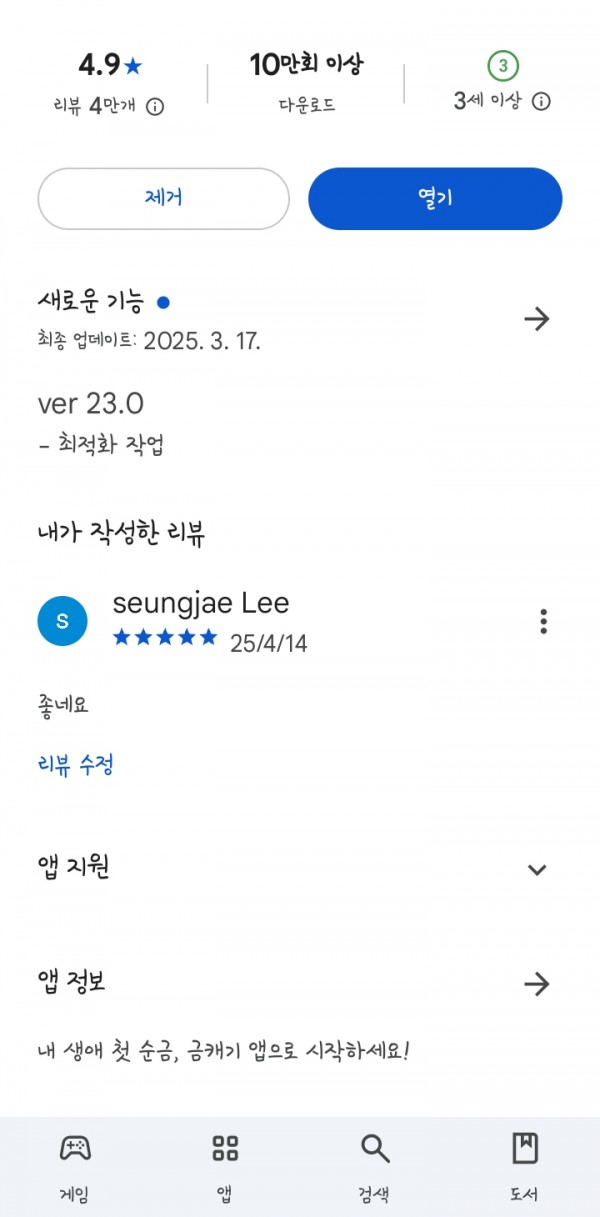This screenshot has width=600, height=1217.
Task: Open 앱 정보 details arrow
Action: click(x=537, y=984)
